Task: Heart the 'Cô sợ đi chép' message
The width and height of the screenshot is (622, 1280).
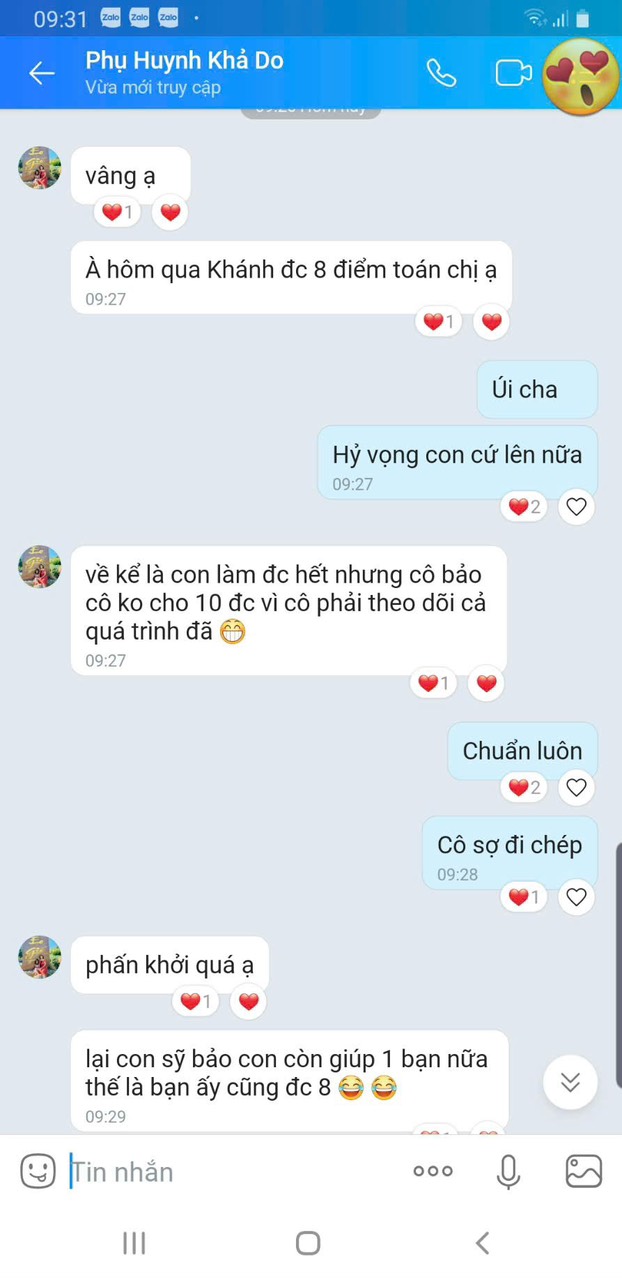Action: pos(576,897)
